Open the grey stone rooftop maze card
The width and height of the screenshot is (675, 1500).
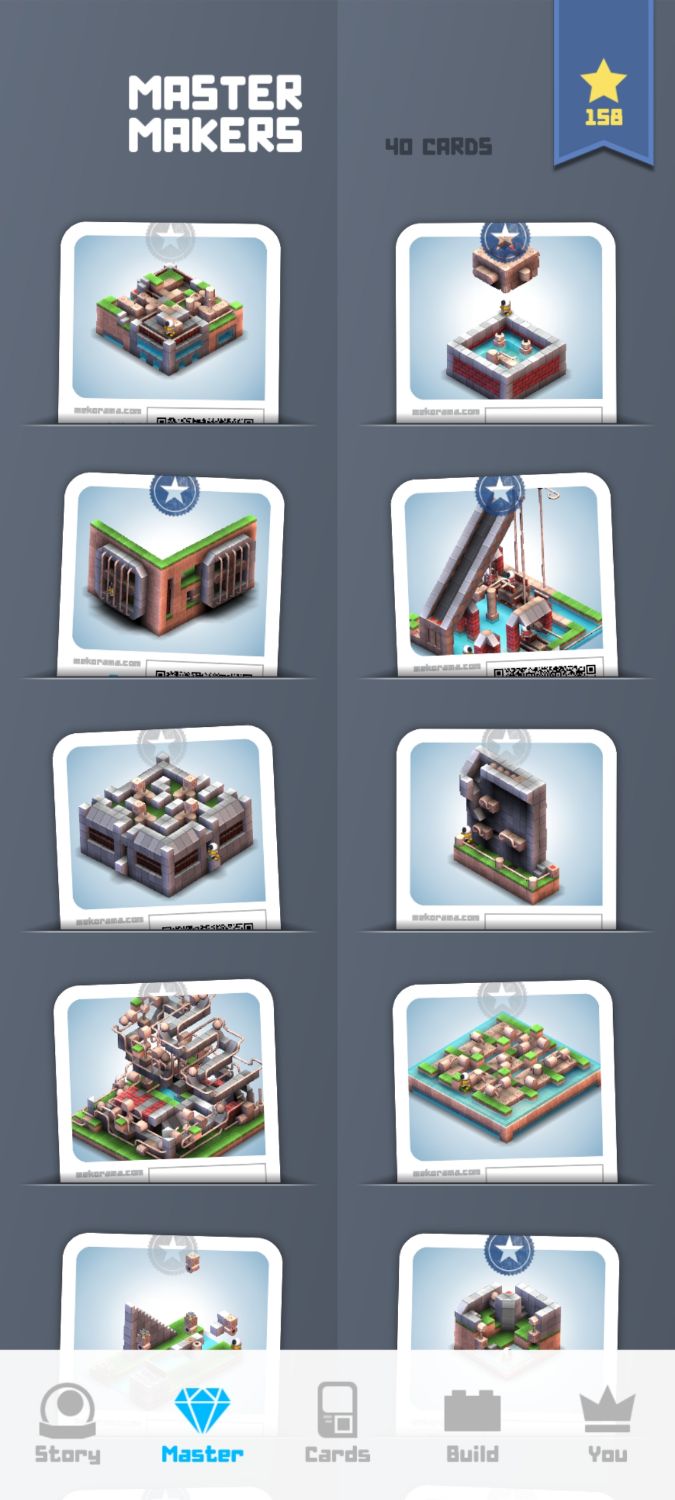tap(166, 829)
